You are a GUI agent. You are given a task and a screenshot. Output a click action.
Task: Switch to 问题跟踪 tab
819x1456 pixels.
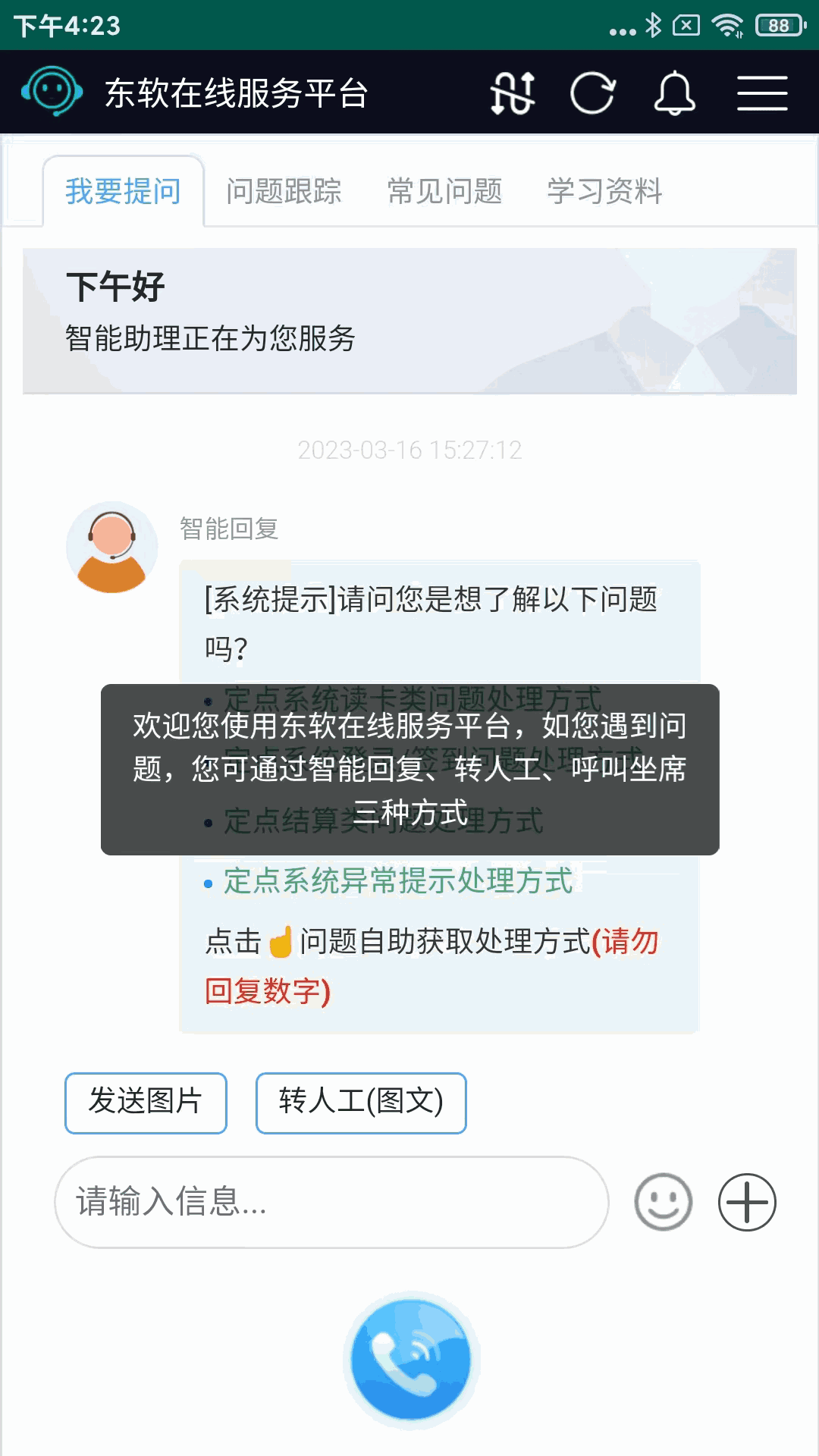(284, 191)
